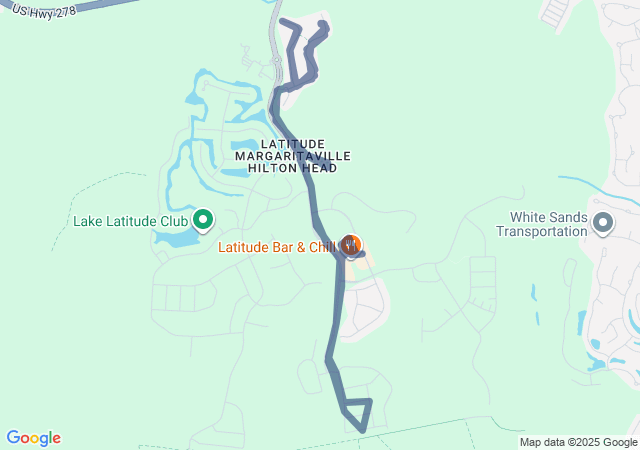Tap the Lake Latitude Club marker
The image size is (640, 450).
[x=203, y=219]
